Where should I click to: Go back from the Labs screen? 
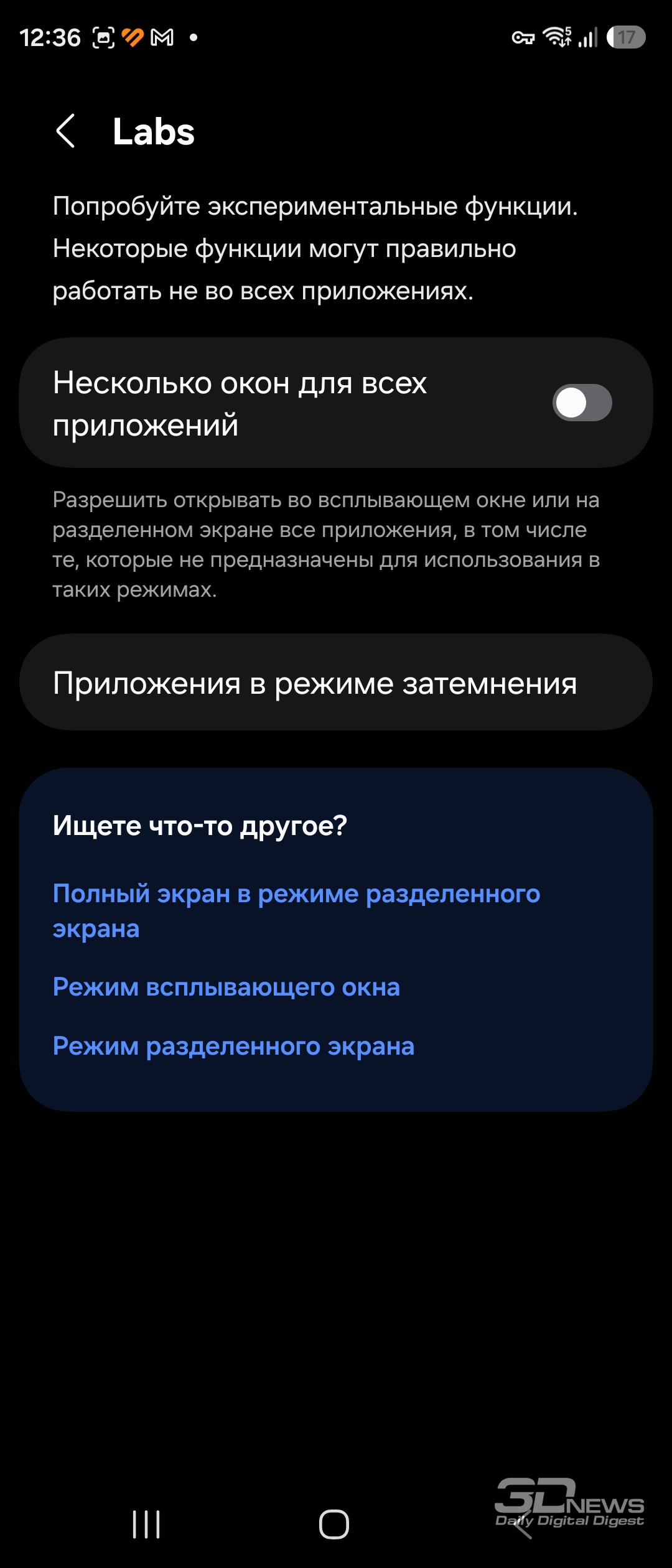tap(66, 131)
